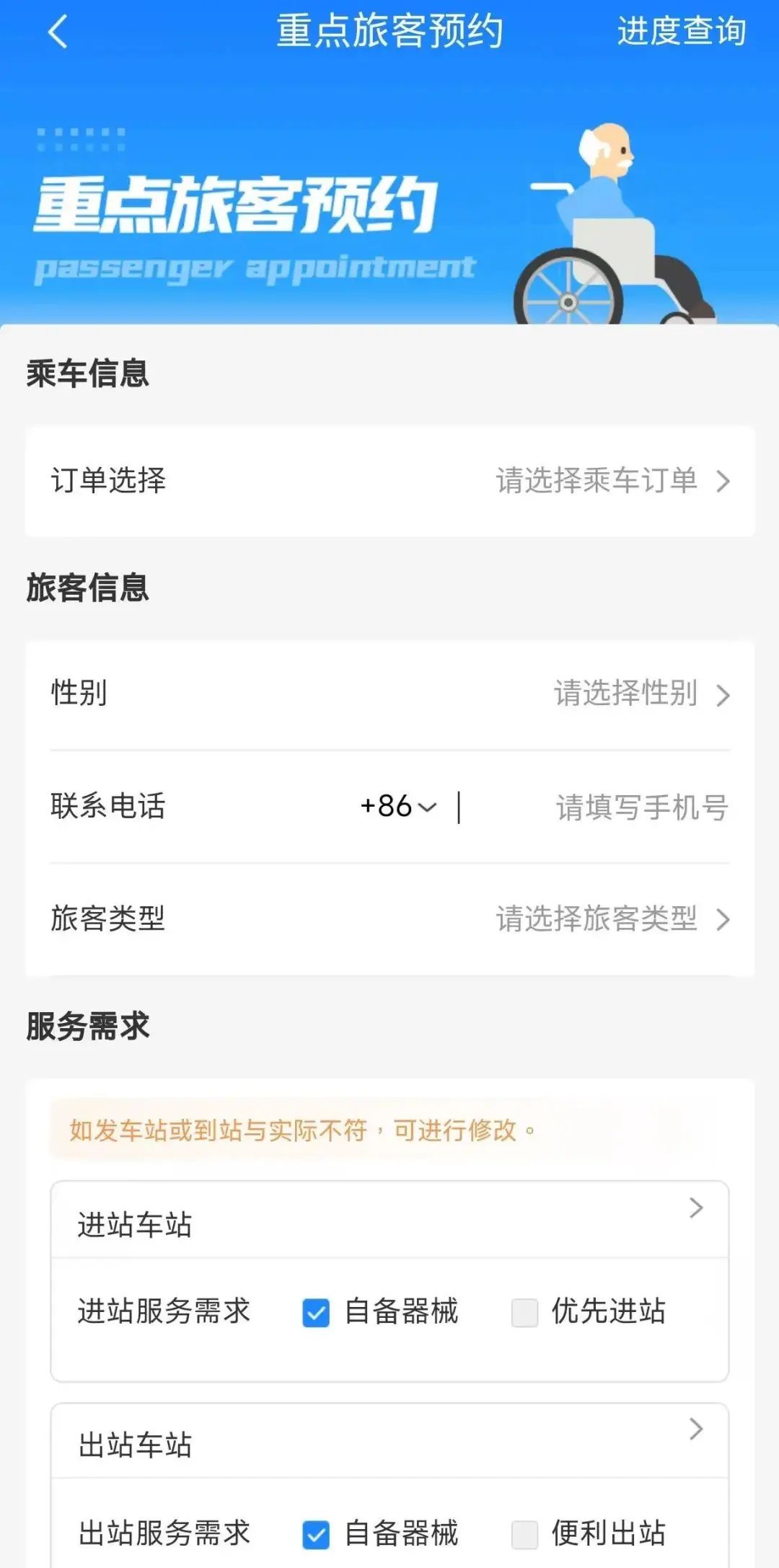Uncheck 自备器械 for 进站服务需求
The image size is (779, 1568).
click(316, 1313)
